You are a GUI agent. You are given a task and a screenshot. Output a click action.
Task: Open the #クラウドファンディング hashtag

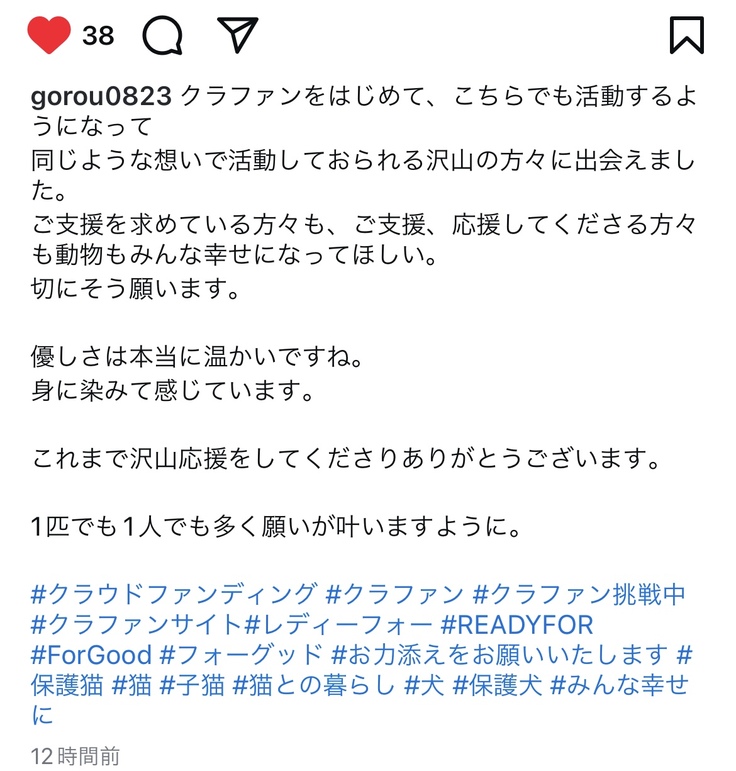click(173, 594)
